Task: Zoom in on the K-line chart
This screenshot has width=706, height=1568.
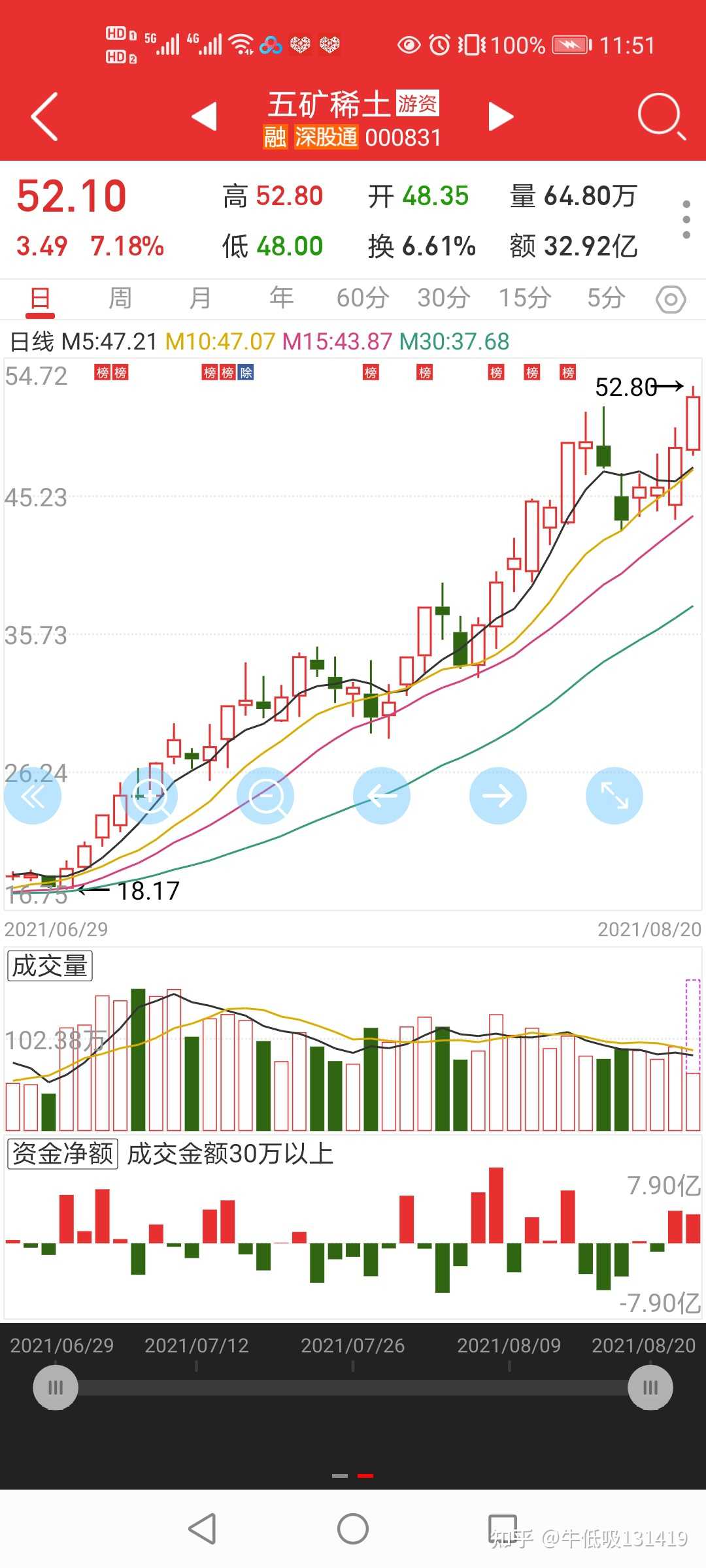Action: coord(149,796)
